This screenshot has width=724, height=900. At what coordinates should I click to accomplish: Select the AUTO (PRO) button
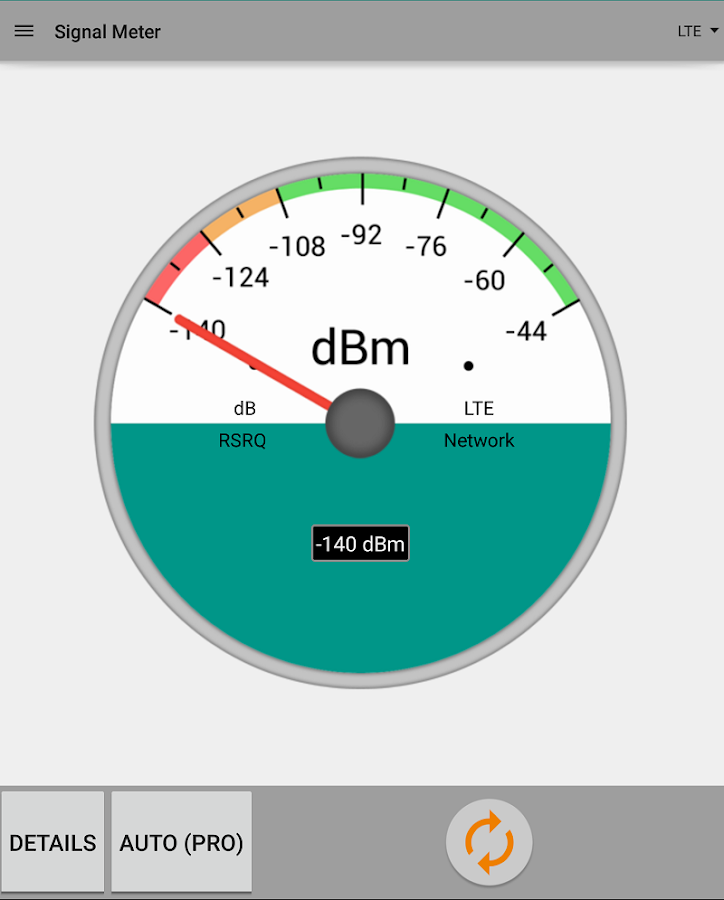click(x=181, y=842)
